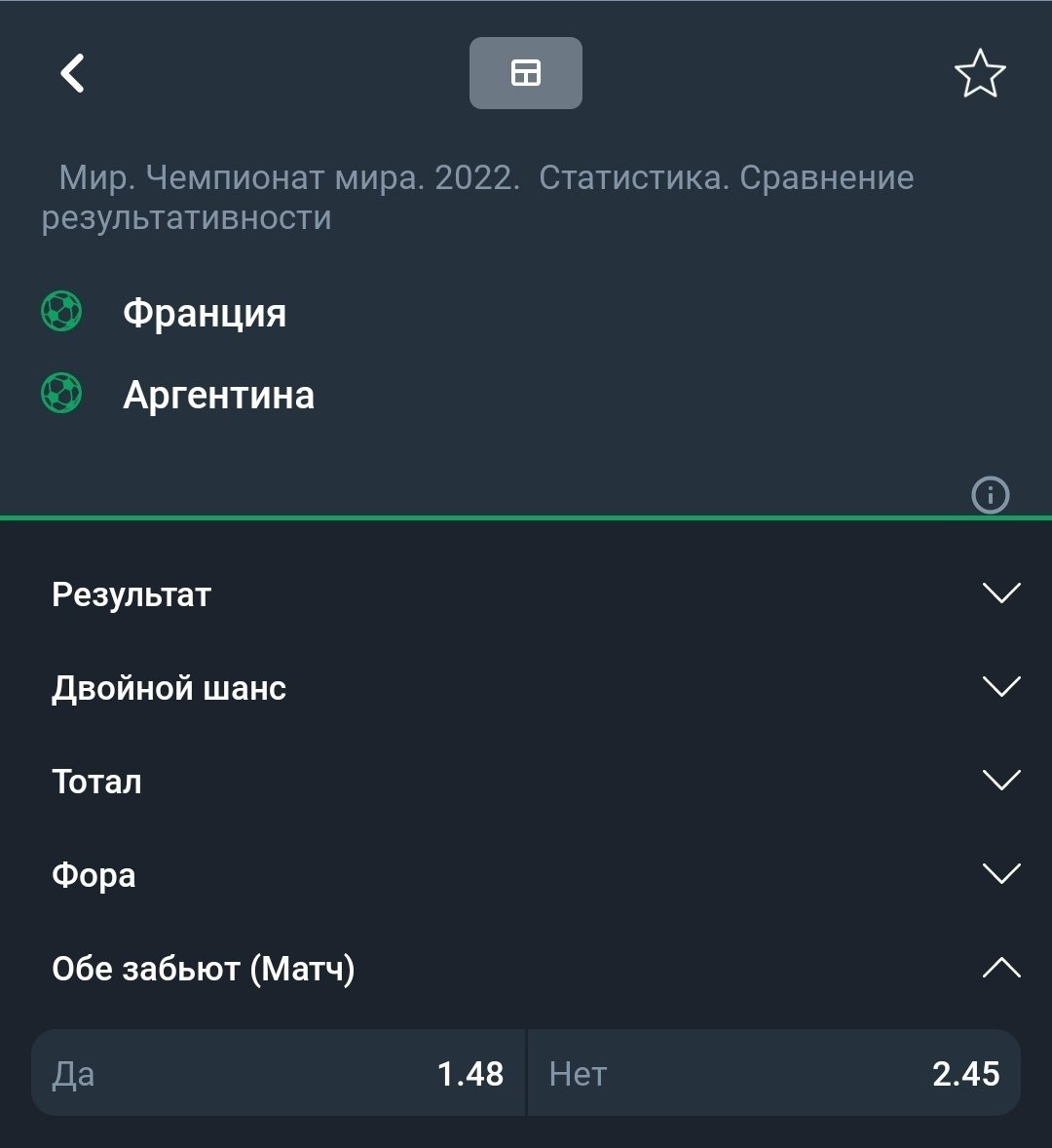This screenshot has width=1052, height=1148.
Task: Open the scoreboard layout button
Action: (x=526, y=73)
